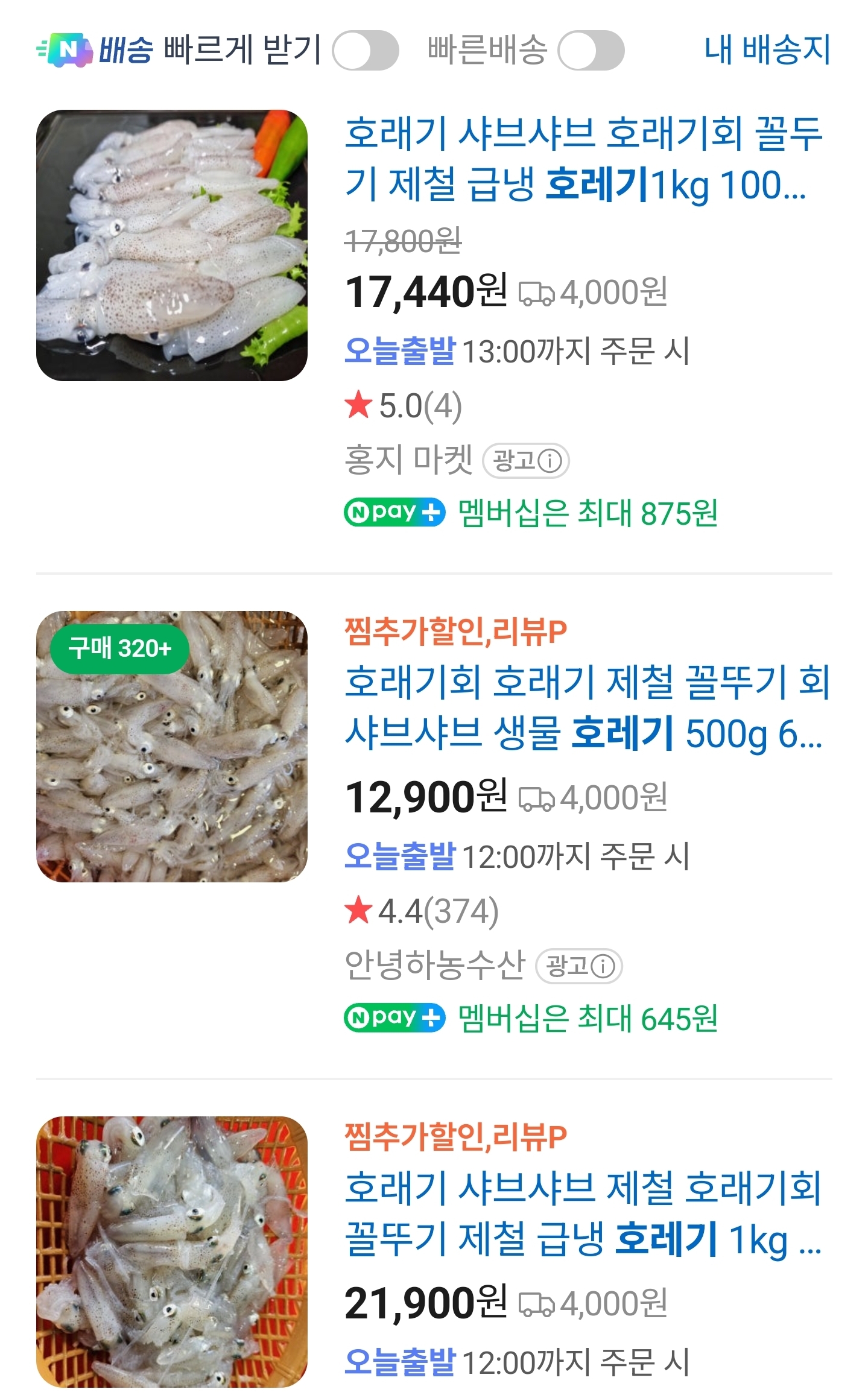Viewport: 868px width, 1395px height.
Task: Open the 17,440원 호래기 product photo
Action: point(172,245)
